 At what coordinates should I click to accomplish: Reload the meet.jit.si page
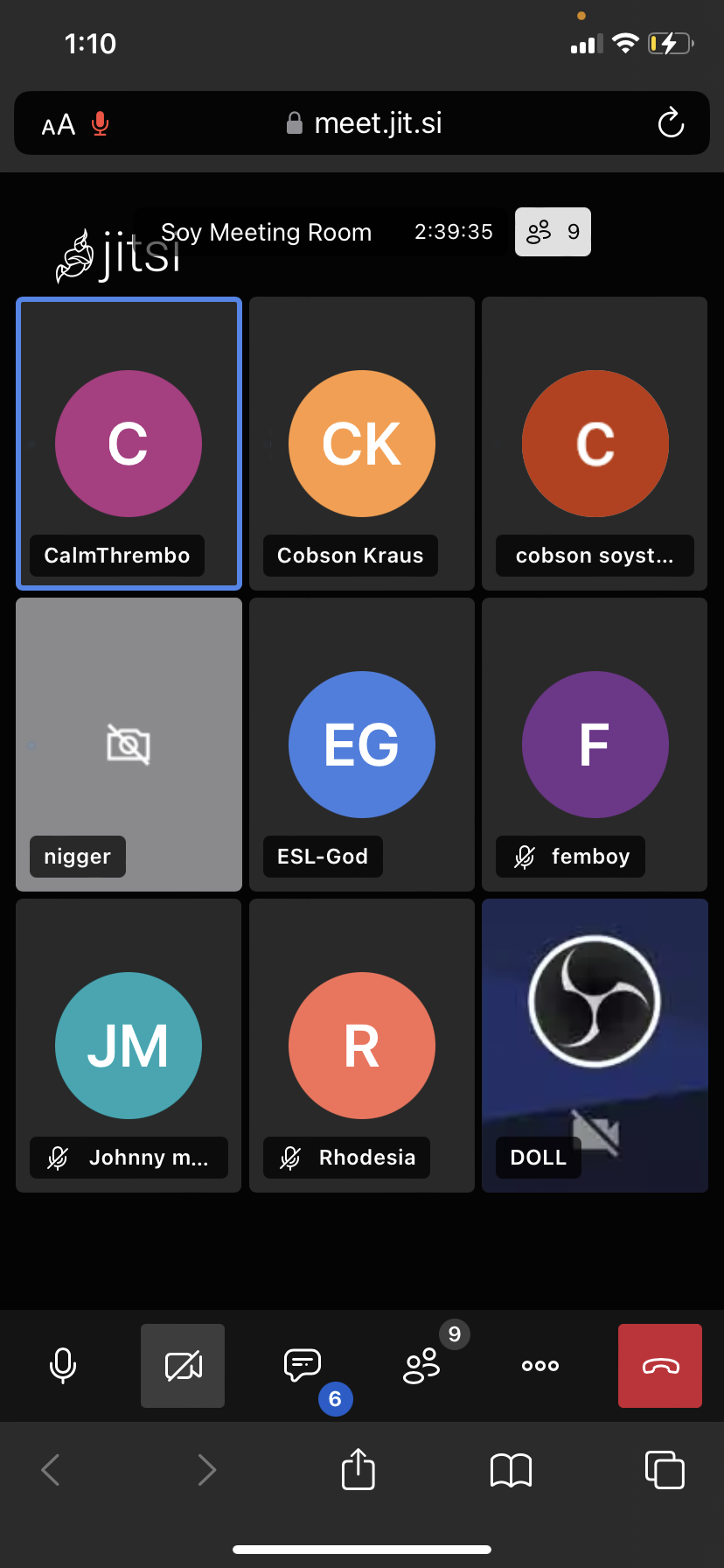click(x=671, y=123)
